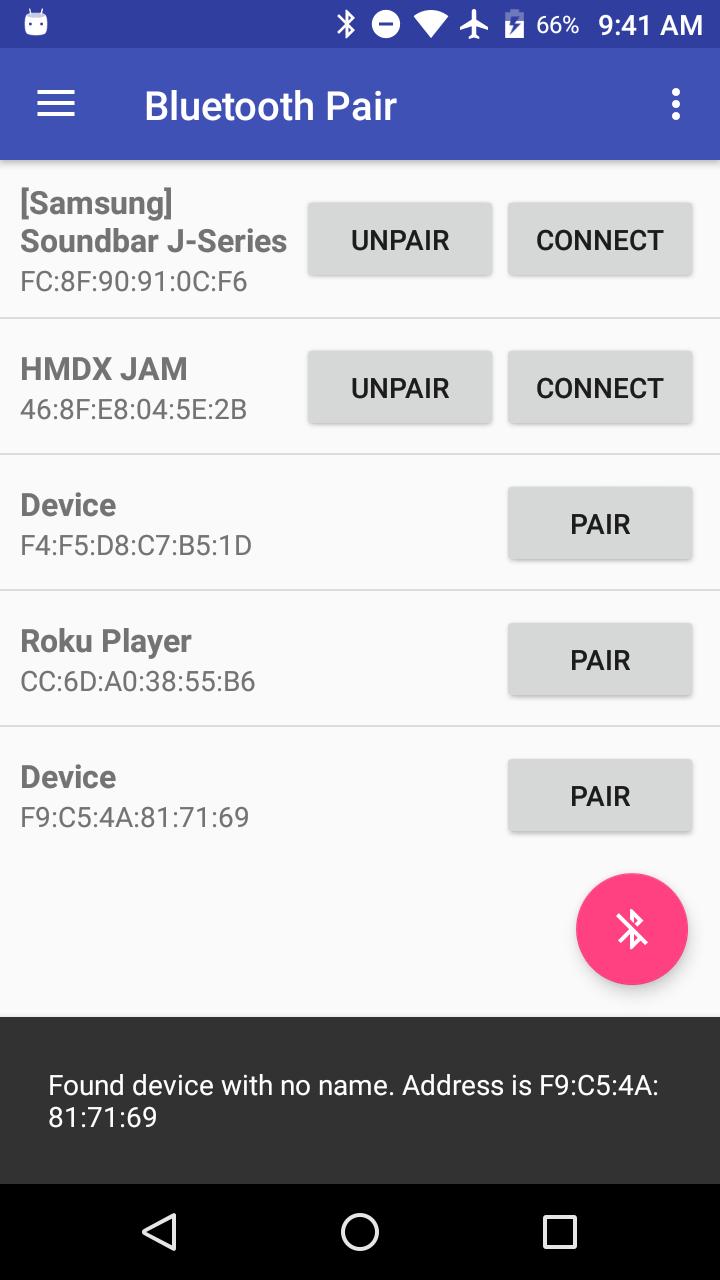720x1280 pixels.
Task: Connect to the HMDX JAM device
Action: point(599,387)
